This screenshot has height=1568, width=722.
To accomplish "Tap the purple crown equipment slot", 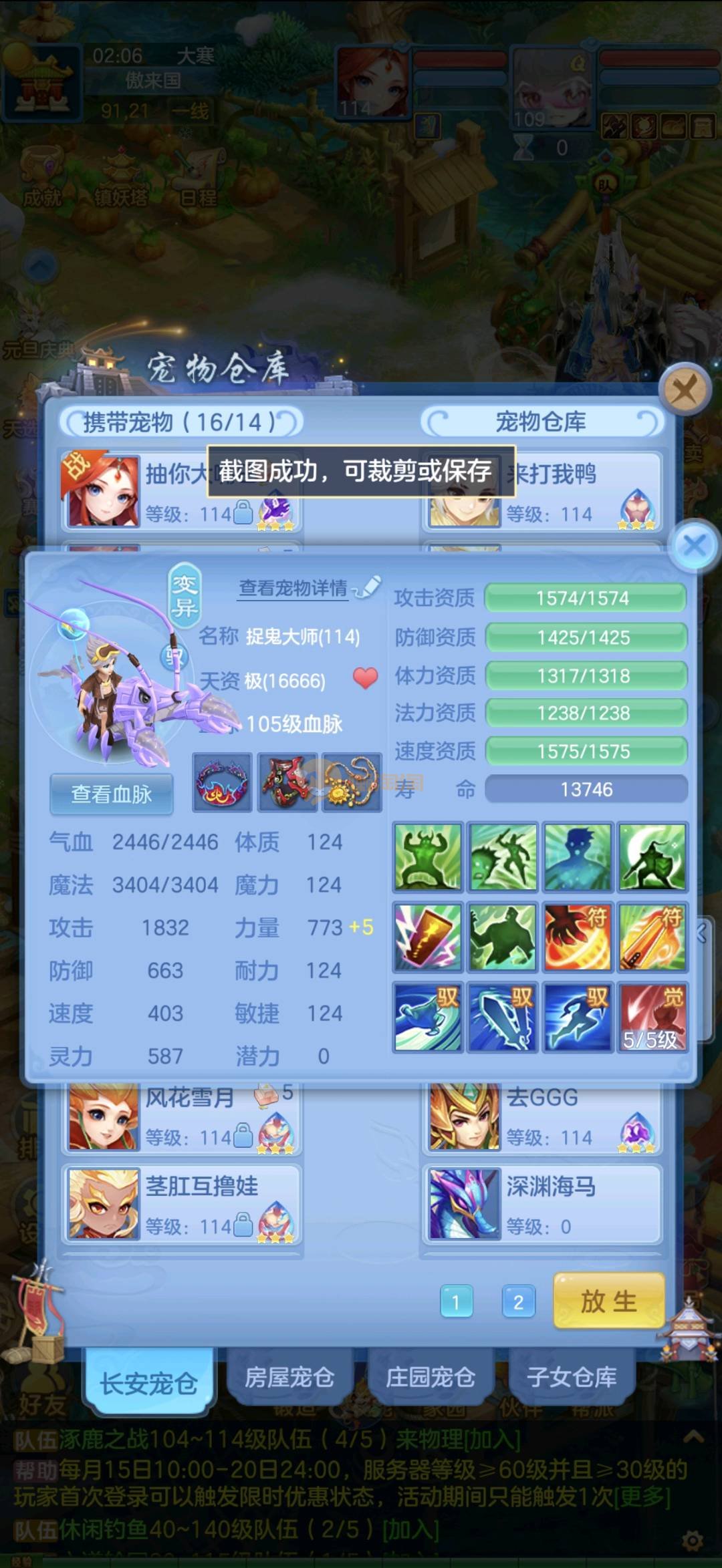I will point(222,782).
